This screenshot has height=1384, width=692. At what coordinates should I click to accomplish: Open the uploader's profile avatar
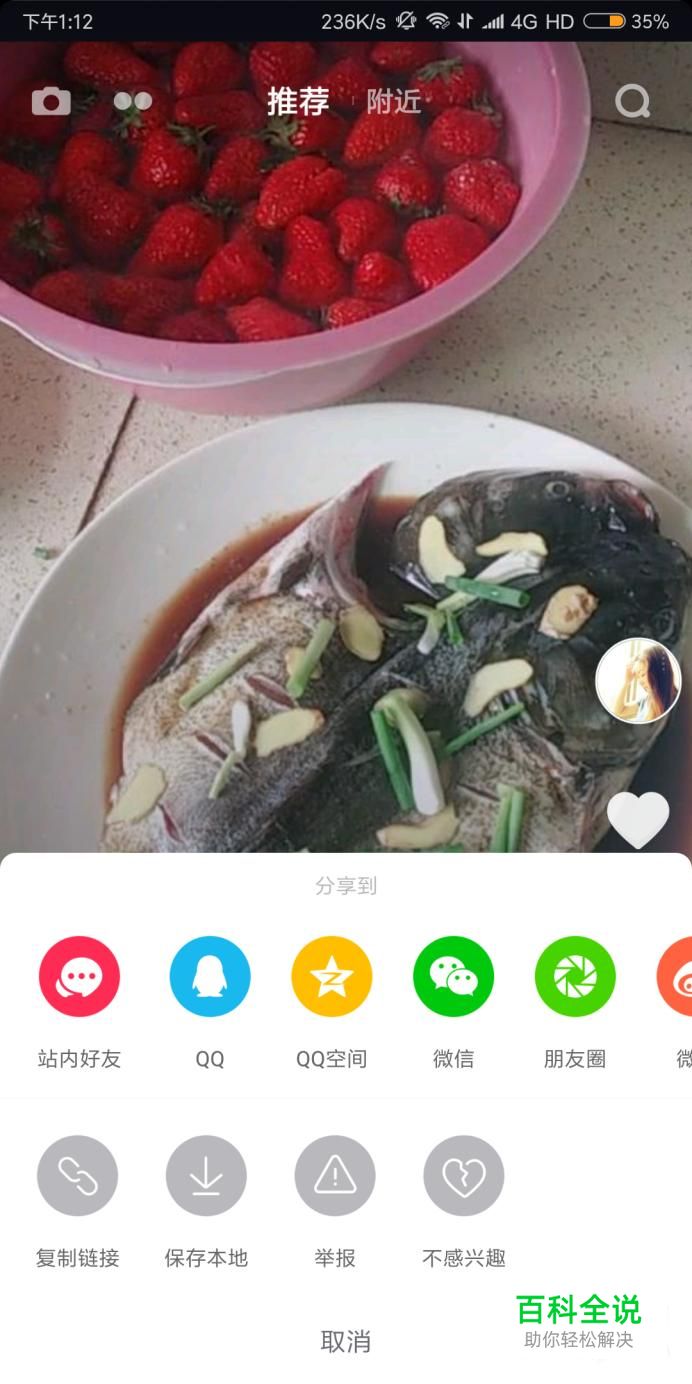coord(638,680)
